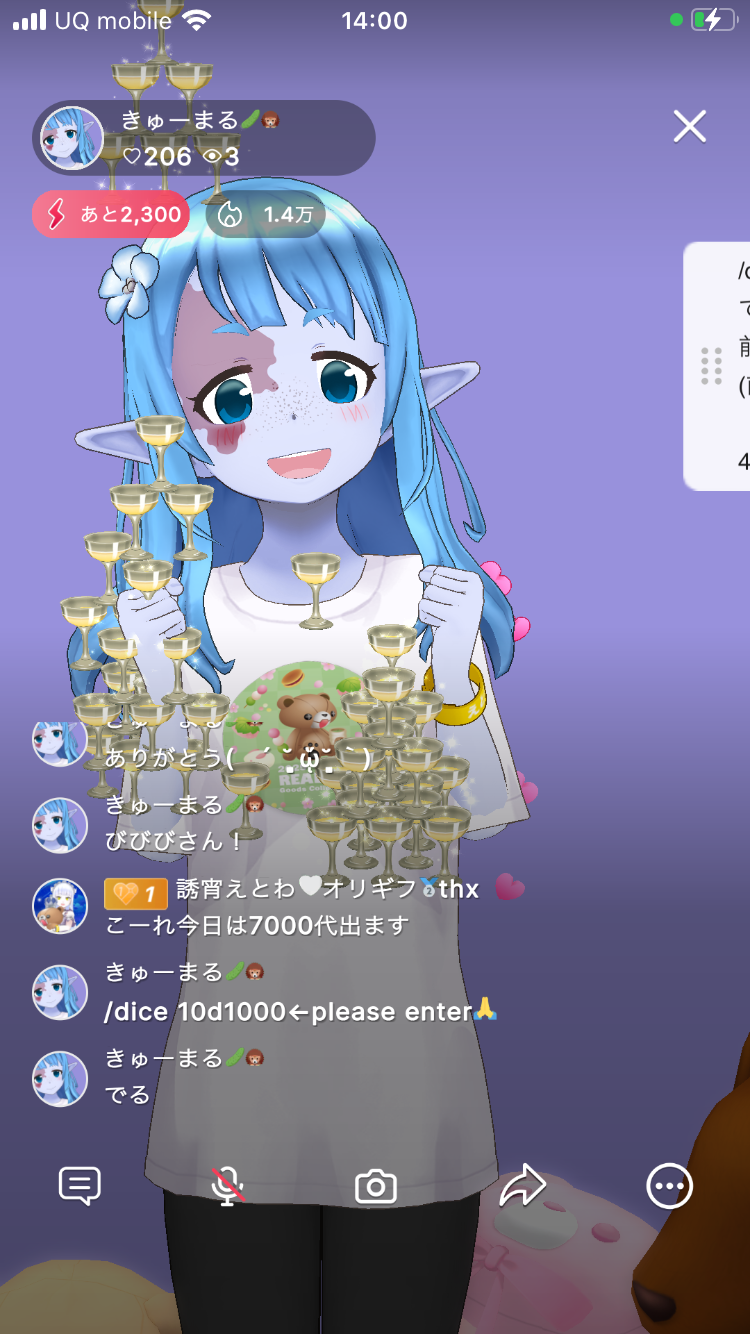The image size is (750, 1334).
Task: Take a screenshot with camera icon
Action: click(x=376, y=1187)
